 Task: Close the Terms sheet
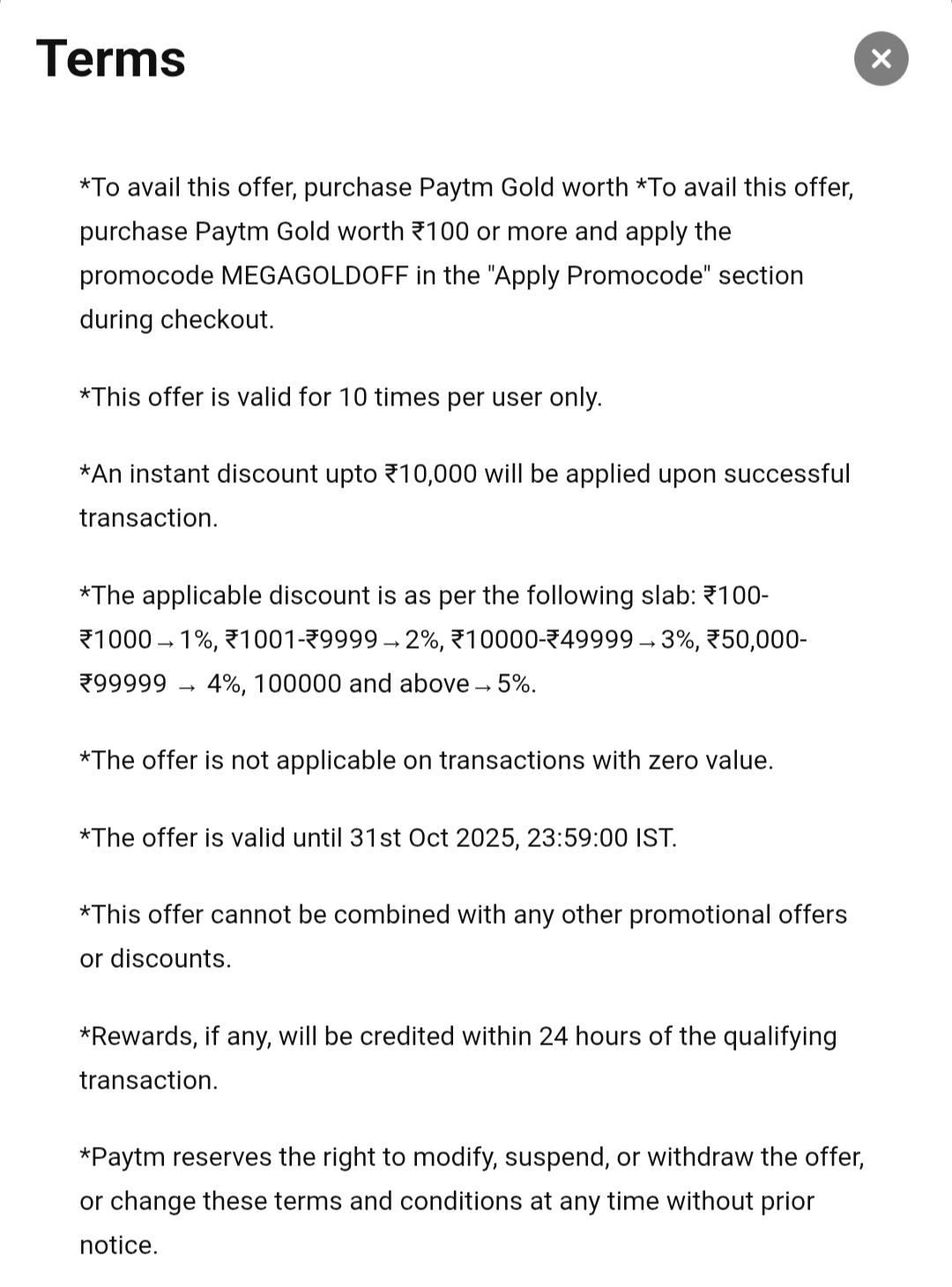(x=881, y=59)
